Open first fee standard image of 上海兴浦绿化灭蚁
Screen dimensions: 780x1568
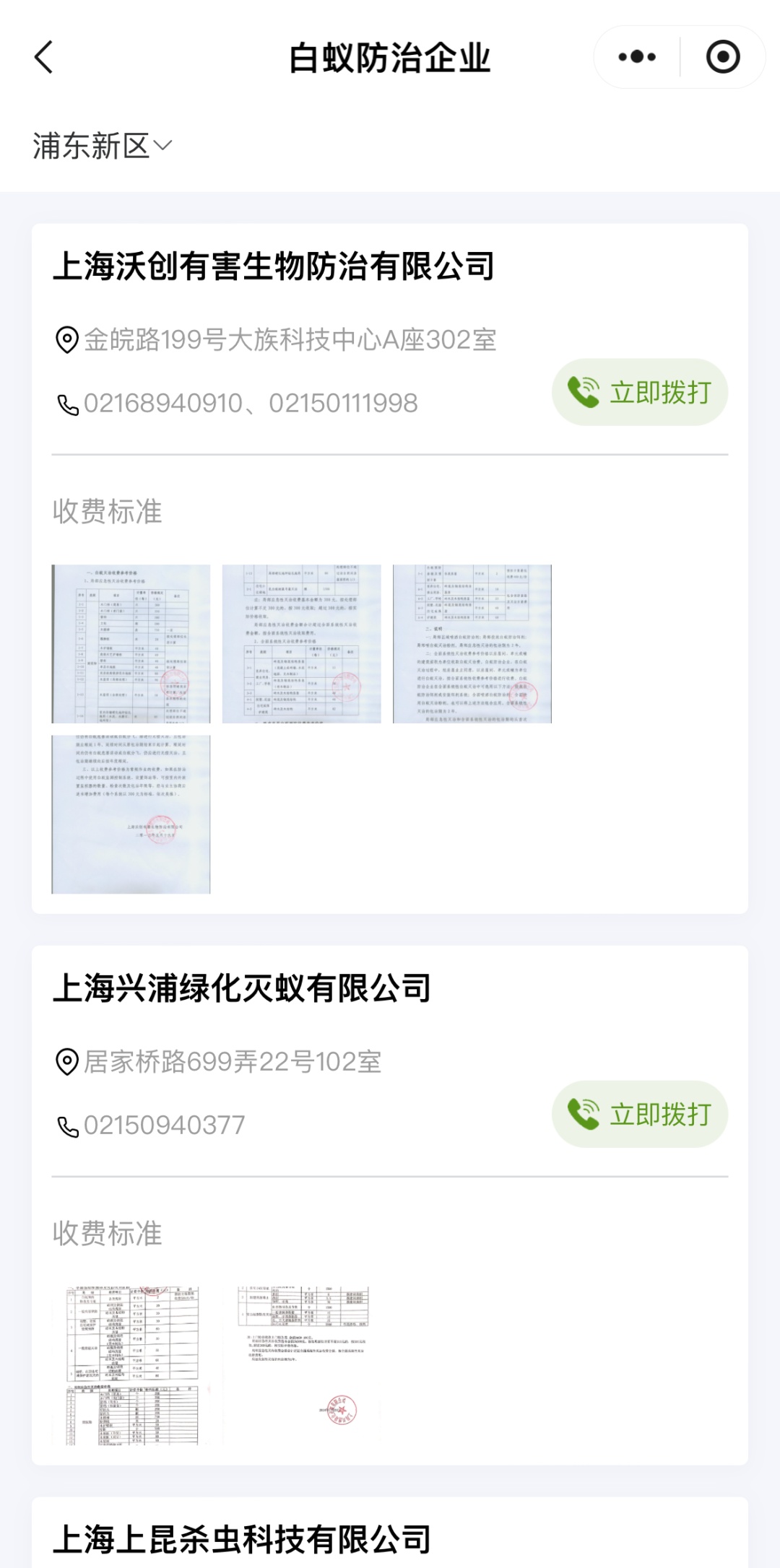coord(131,1365)
